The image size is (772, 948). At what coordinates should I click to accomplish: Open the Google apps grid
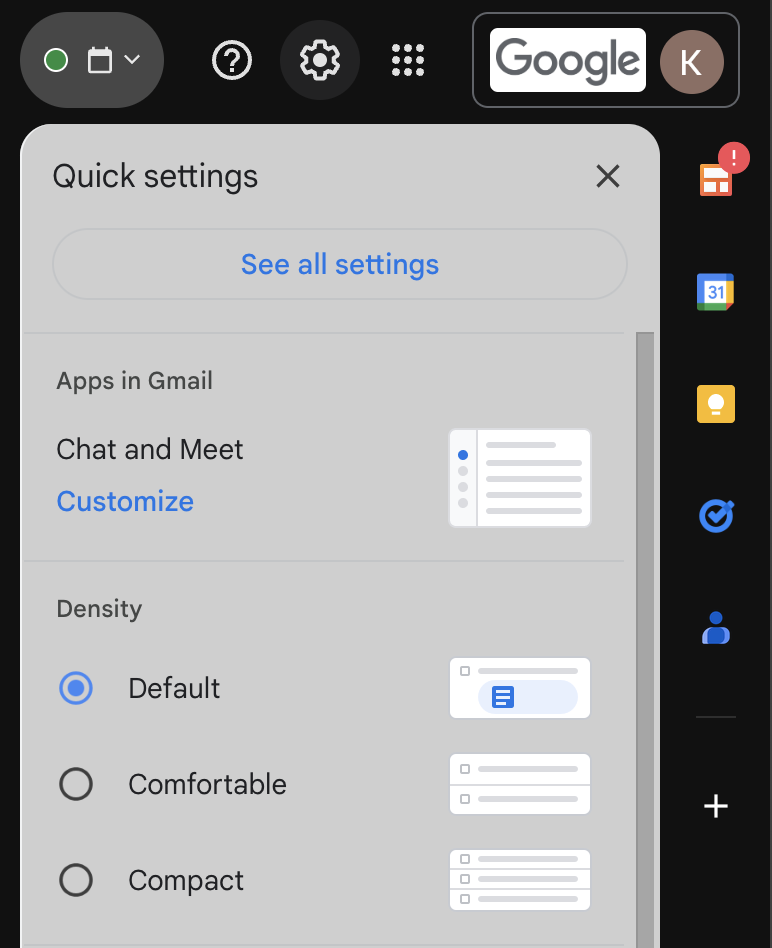click(x=408, y=61)
